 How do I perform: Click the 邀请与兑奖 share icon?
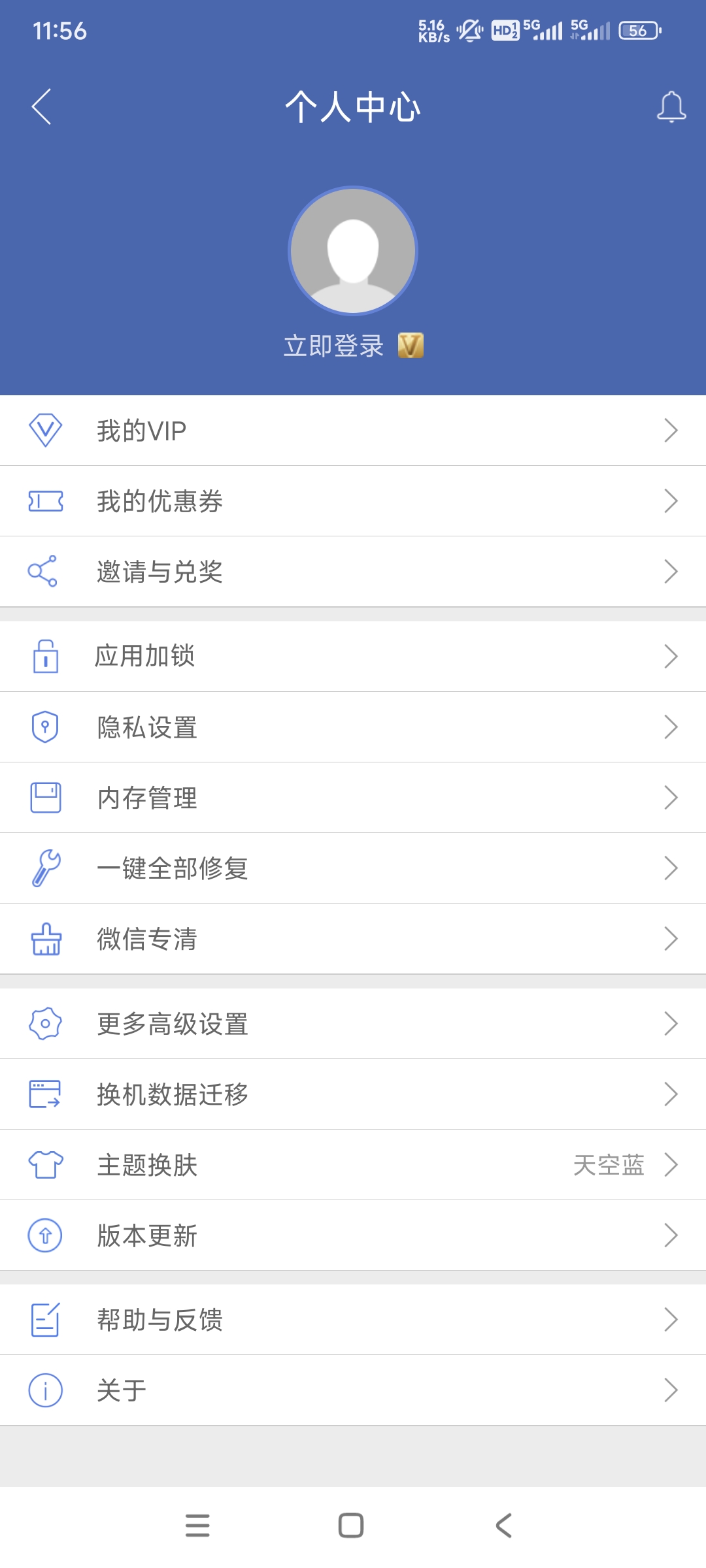44,571
